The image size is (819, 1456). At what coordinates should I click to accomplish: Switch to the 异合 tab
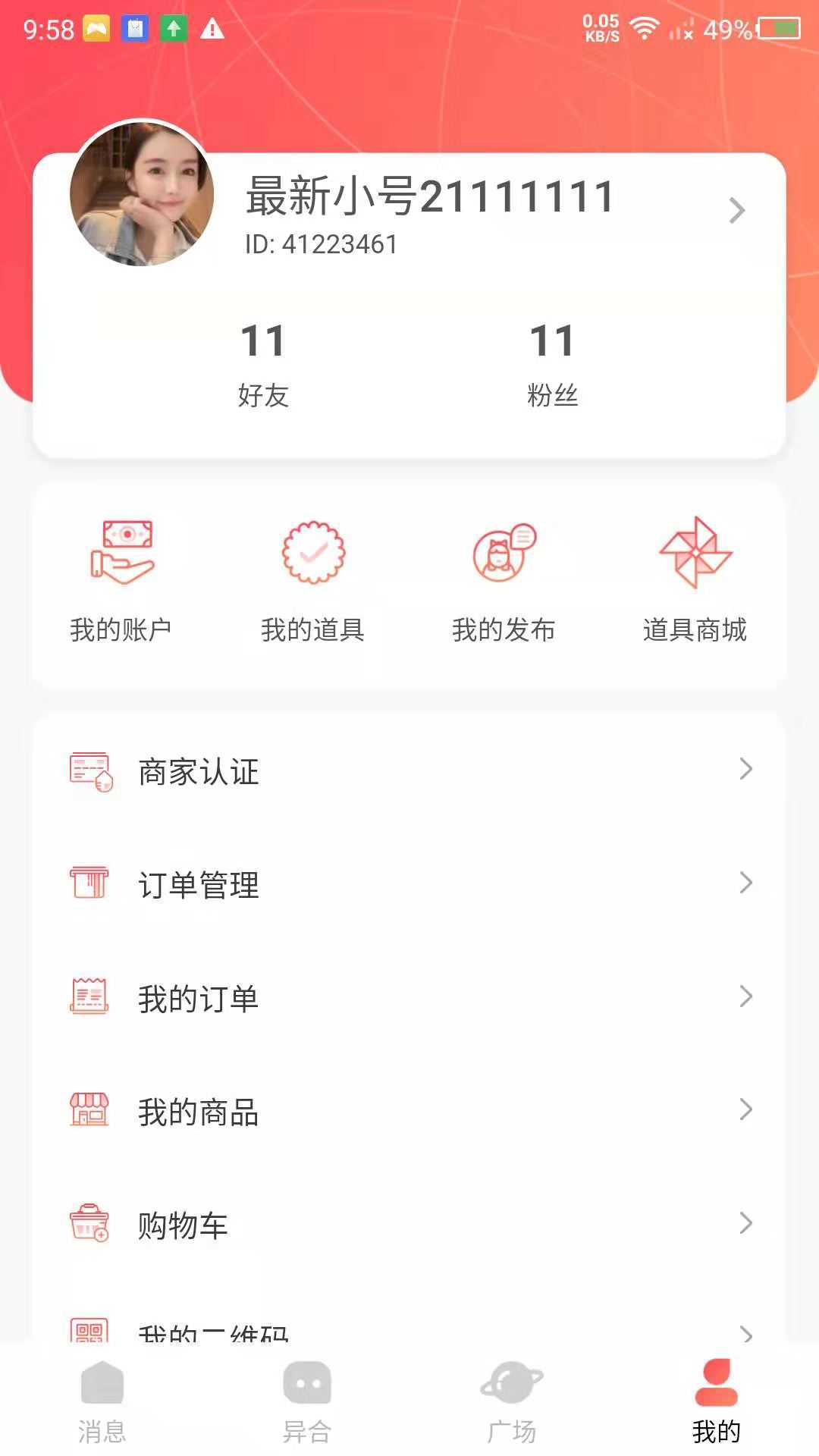pos(307,1401)
